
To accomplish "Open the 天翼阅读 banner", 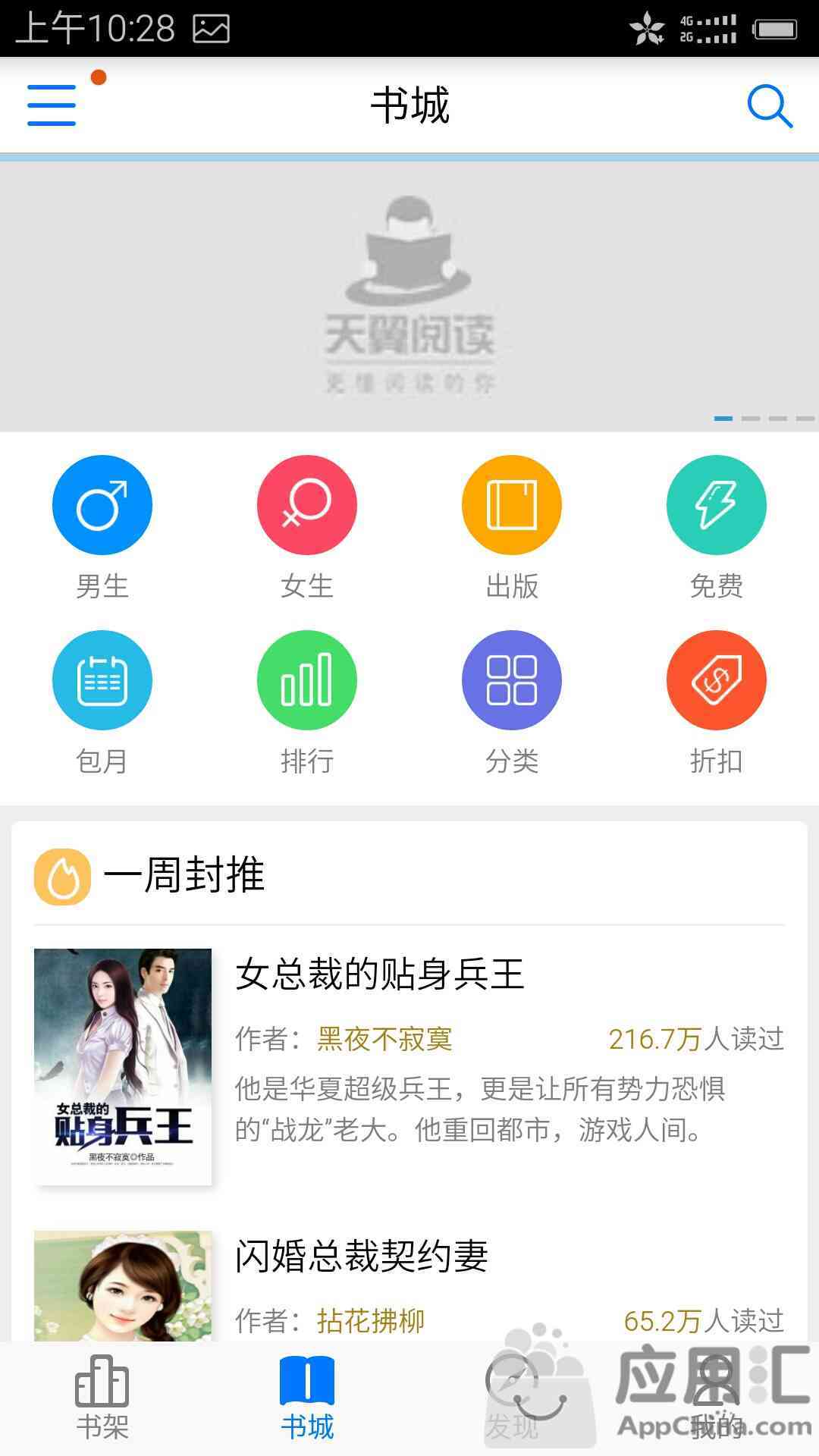I will tap(409, 294).
